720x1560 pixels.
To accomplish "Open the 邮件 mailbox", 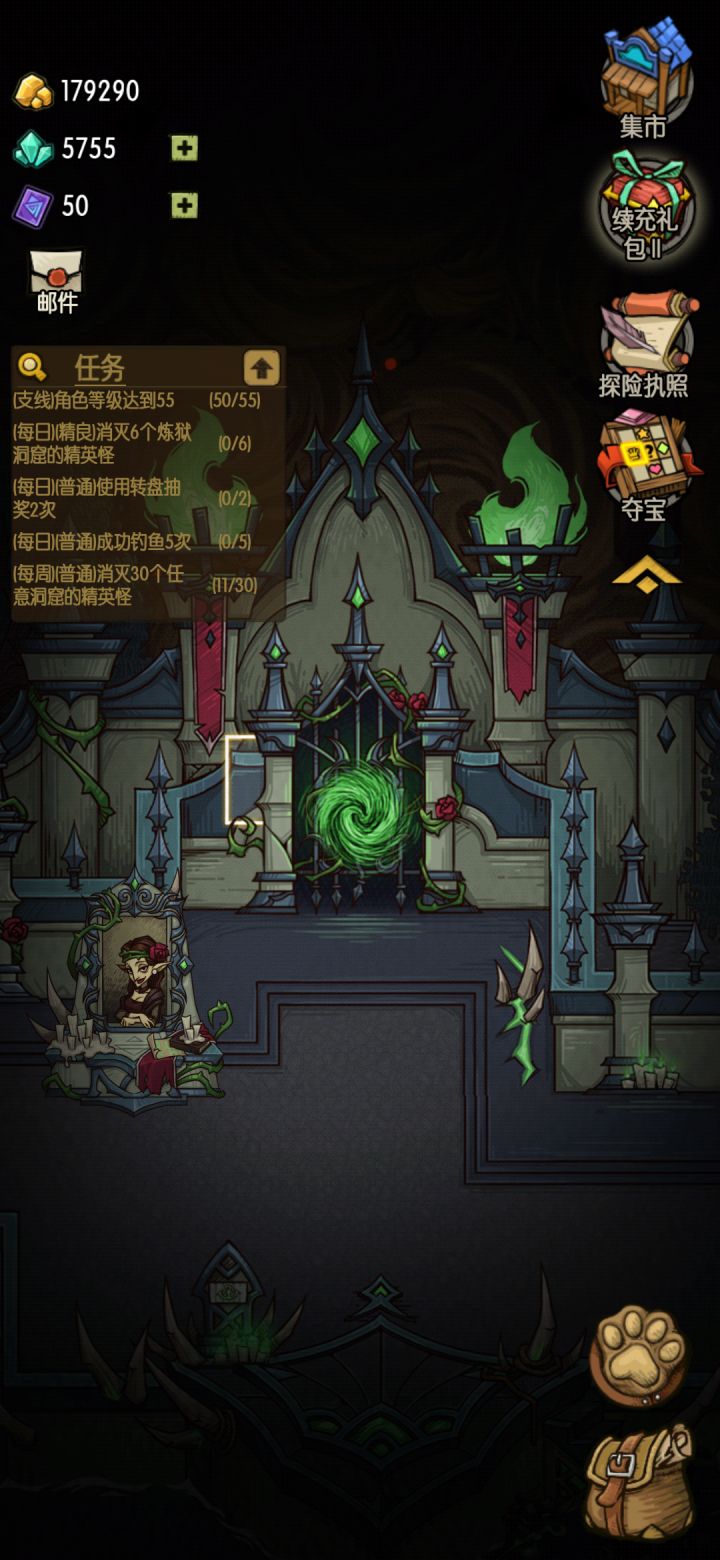I will pos(58,270).
